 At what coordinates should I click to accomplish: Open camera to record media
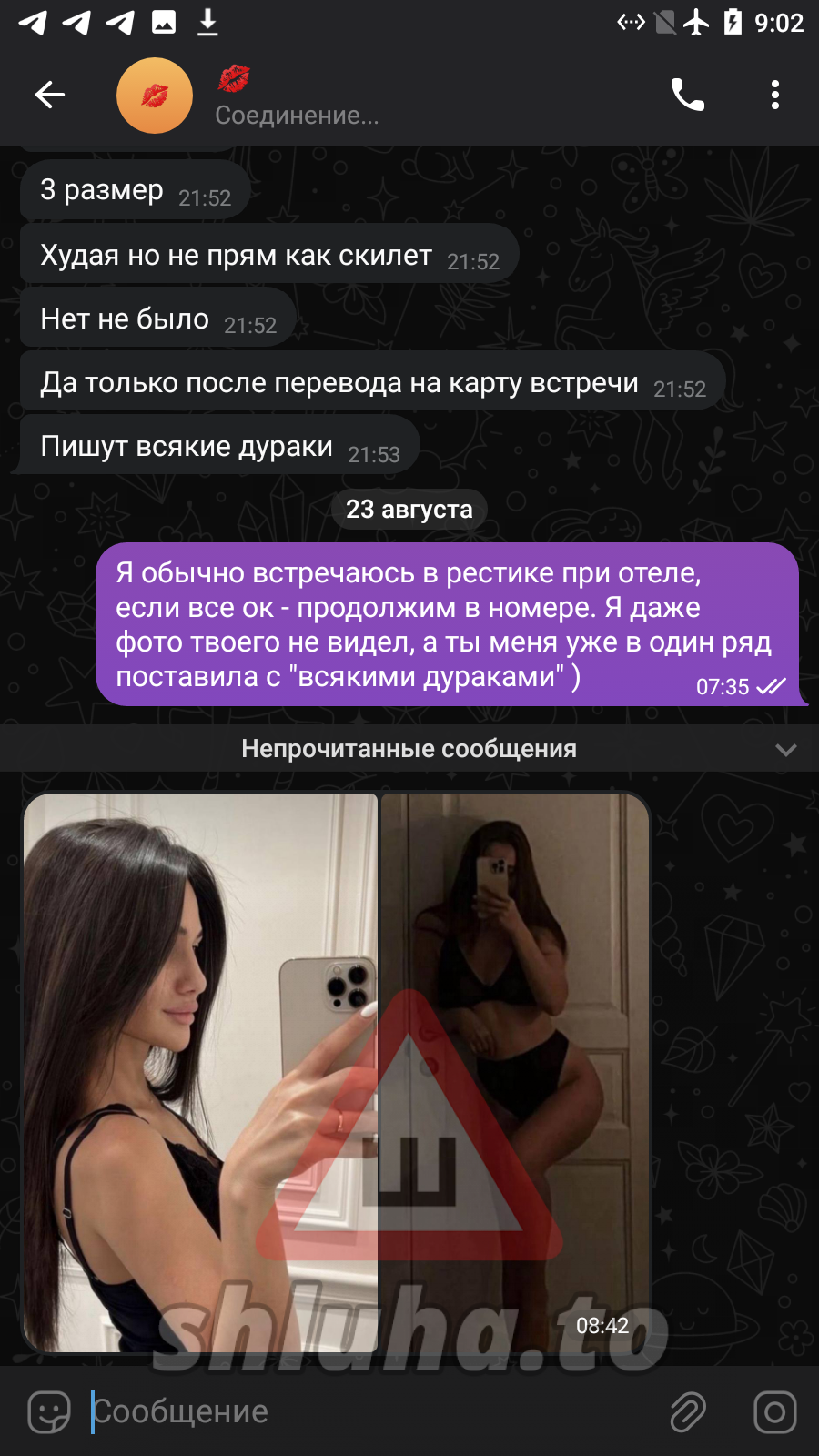click(x=774, y=1411)
